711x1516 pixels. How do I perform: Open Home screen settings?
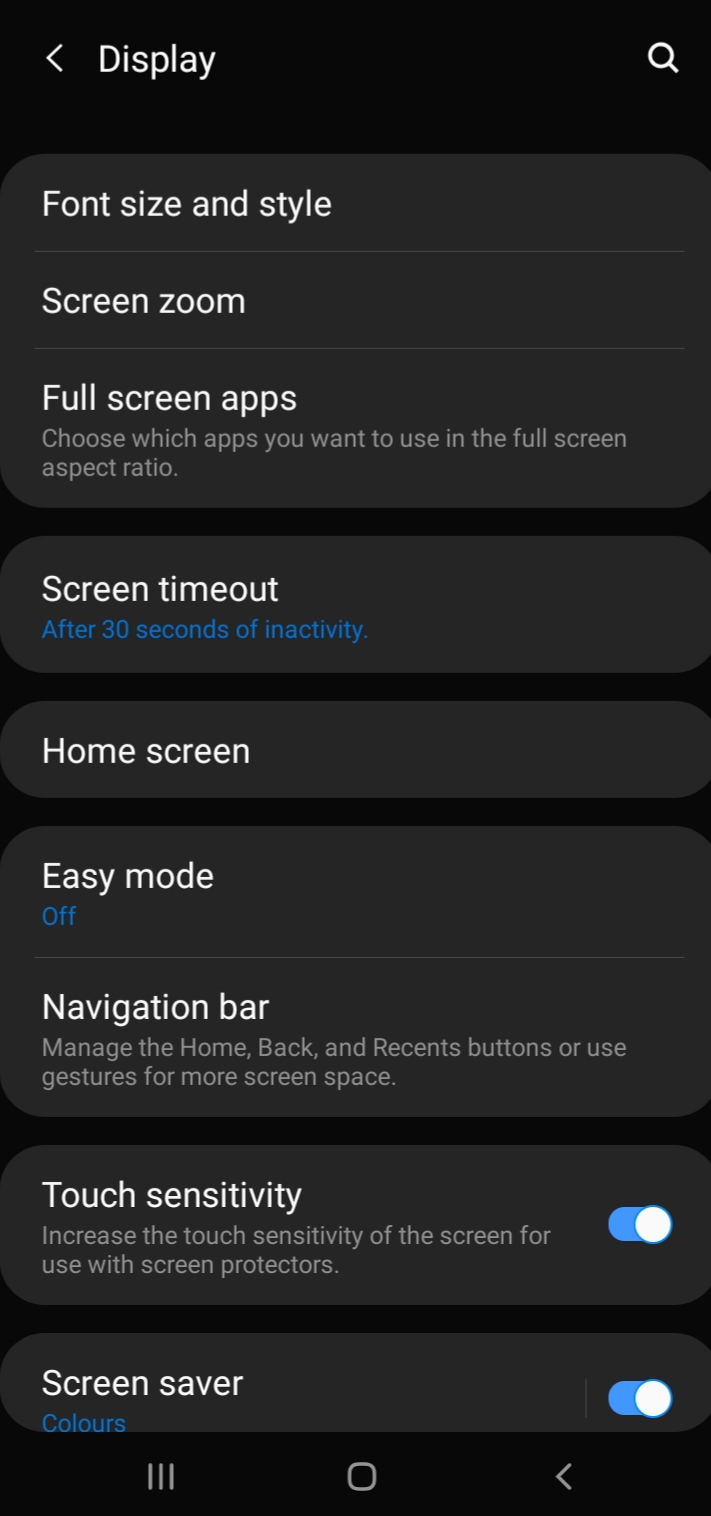pos(355,750)
